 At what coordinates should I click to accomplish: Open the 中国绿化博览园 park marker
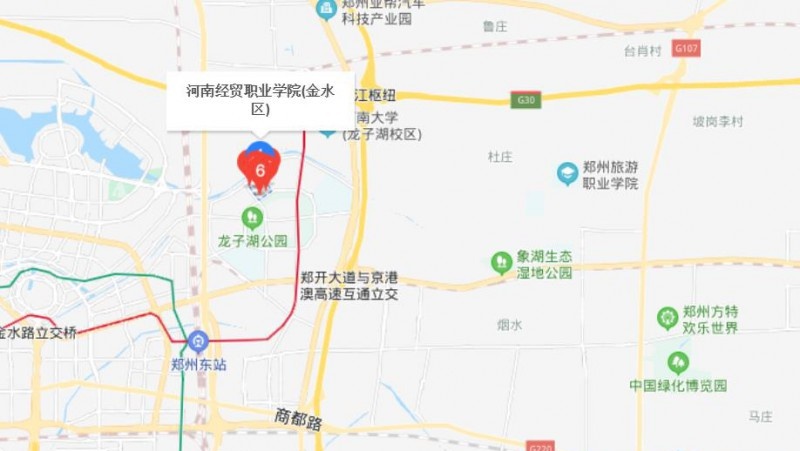click(x=678, y=363)
